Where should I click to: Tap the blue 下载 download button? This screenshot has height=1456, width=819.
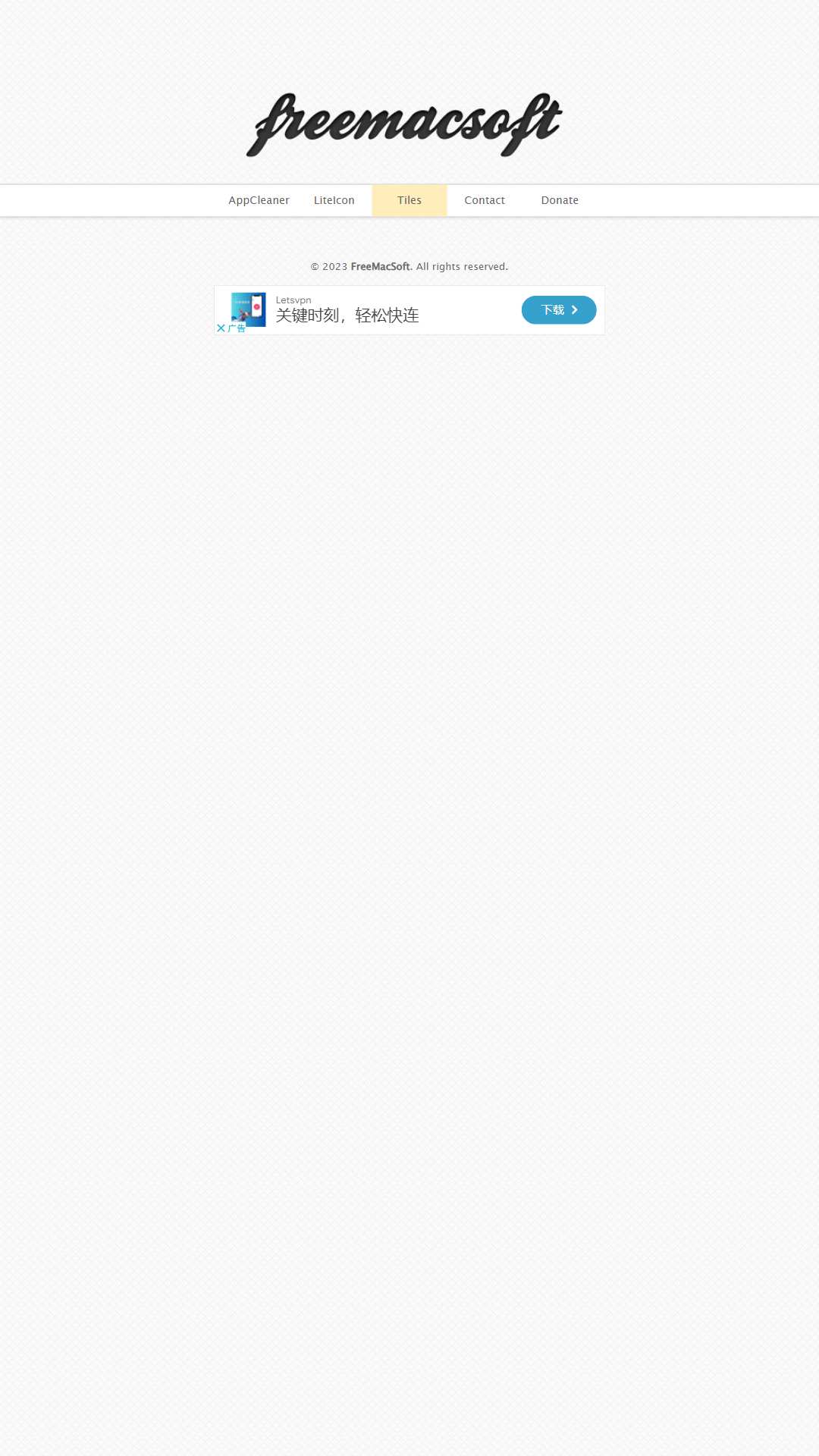pyautogui.click(x=559, y=309)
